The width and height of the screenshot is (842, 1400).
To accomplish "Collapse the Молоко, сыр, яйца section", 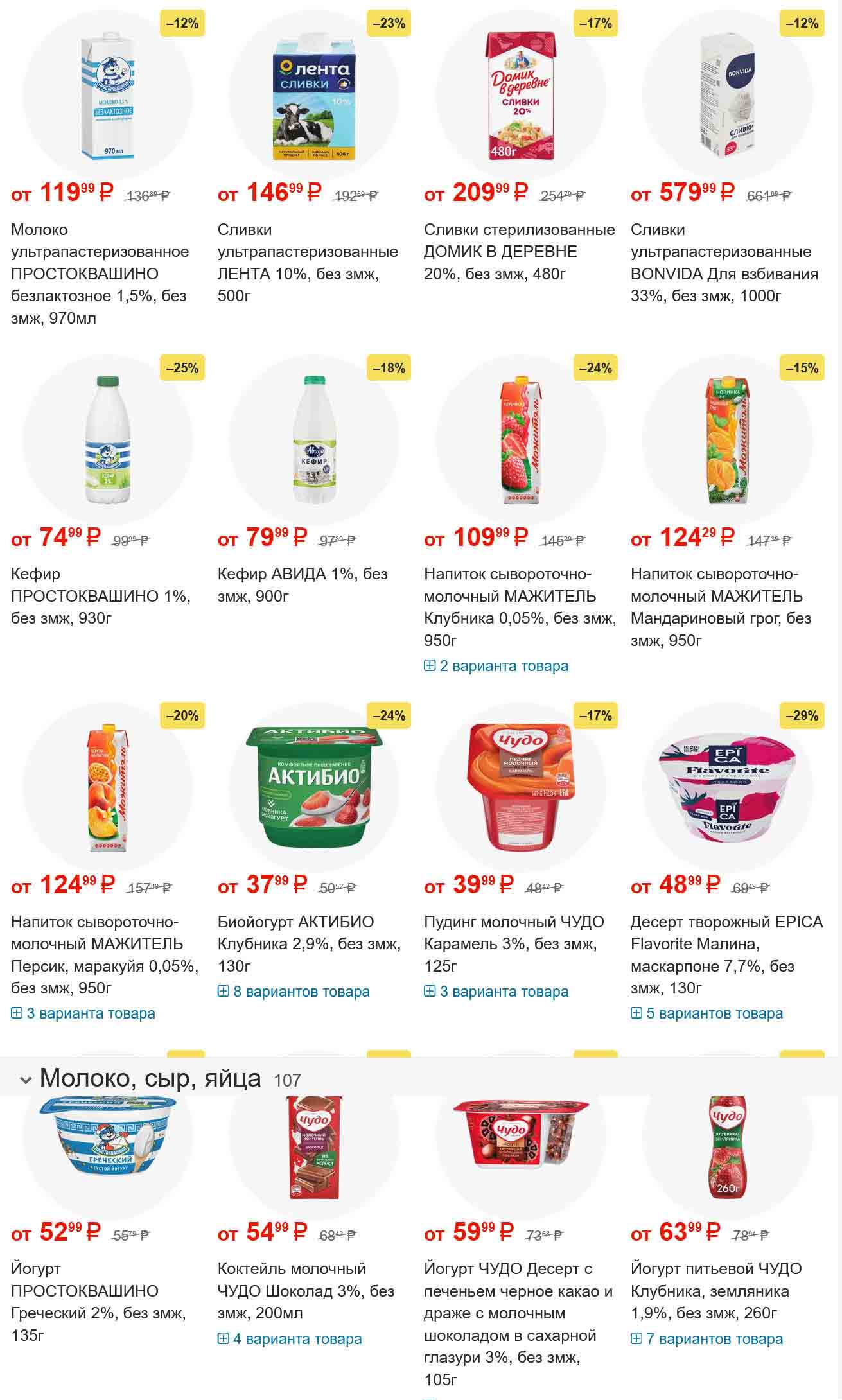I will click(26, 1080).
